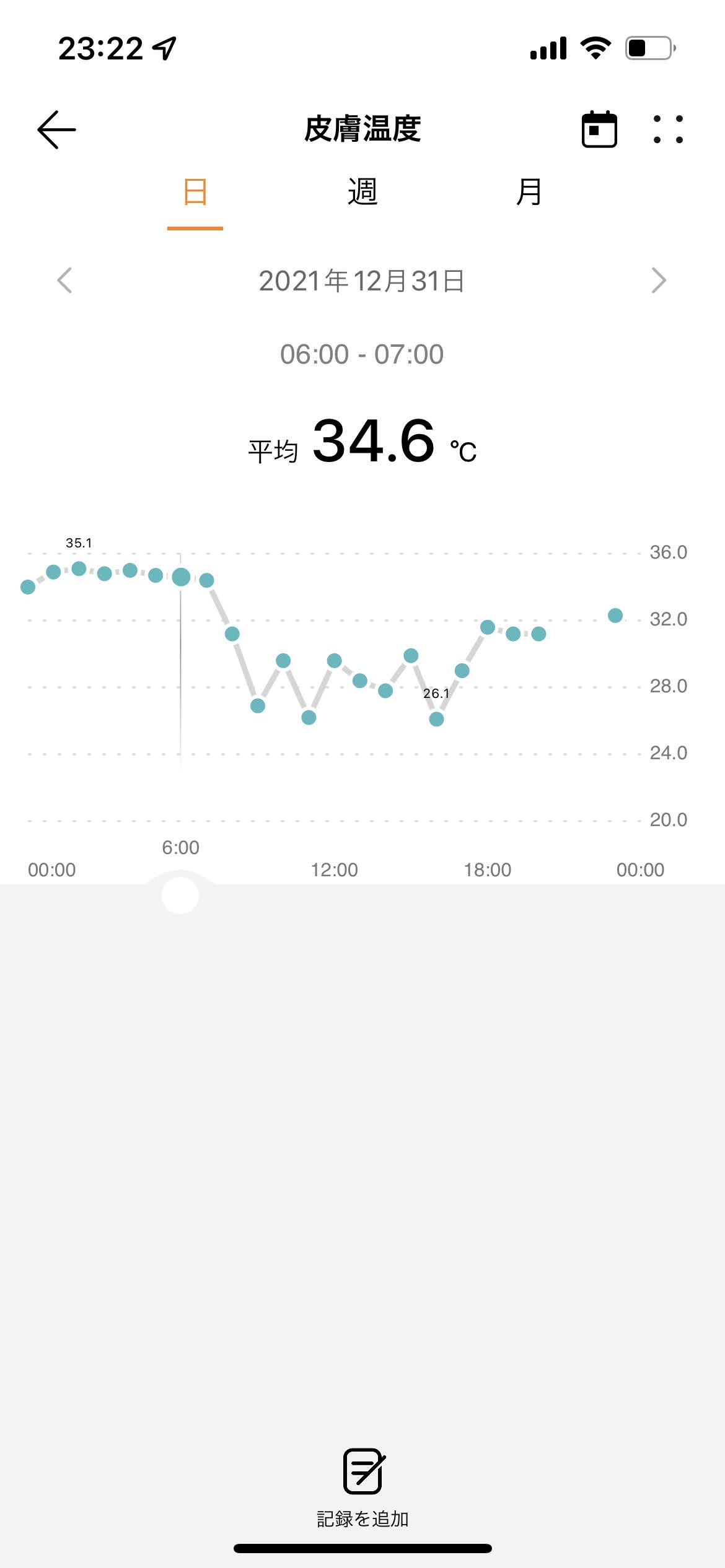Go to the next day

pyautogui.click(x=659, y=281)
